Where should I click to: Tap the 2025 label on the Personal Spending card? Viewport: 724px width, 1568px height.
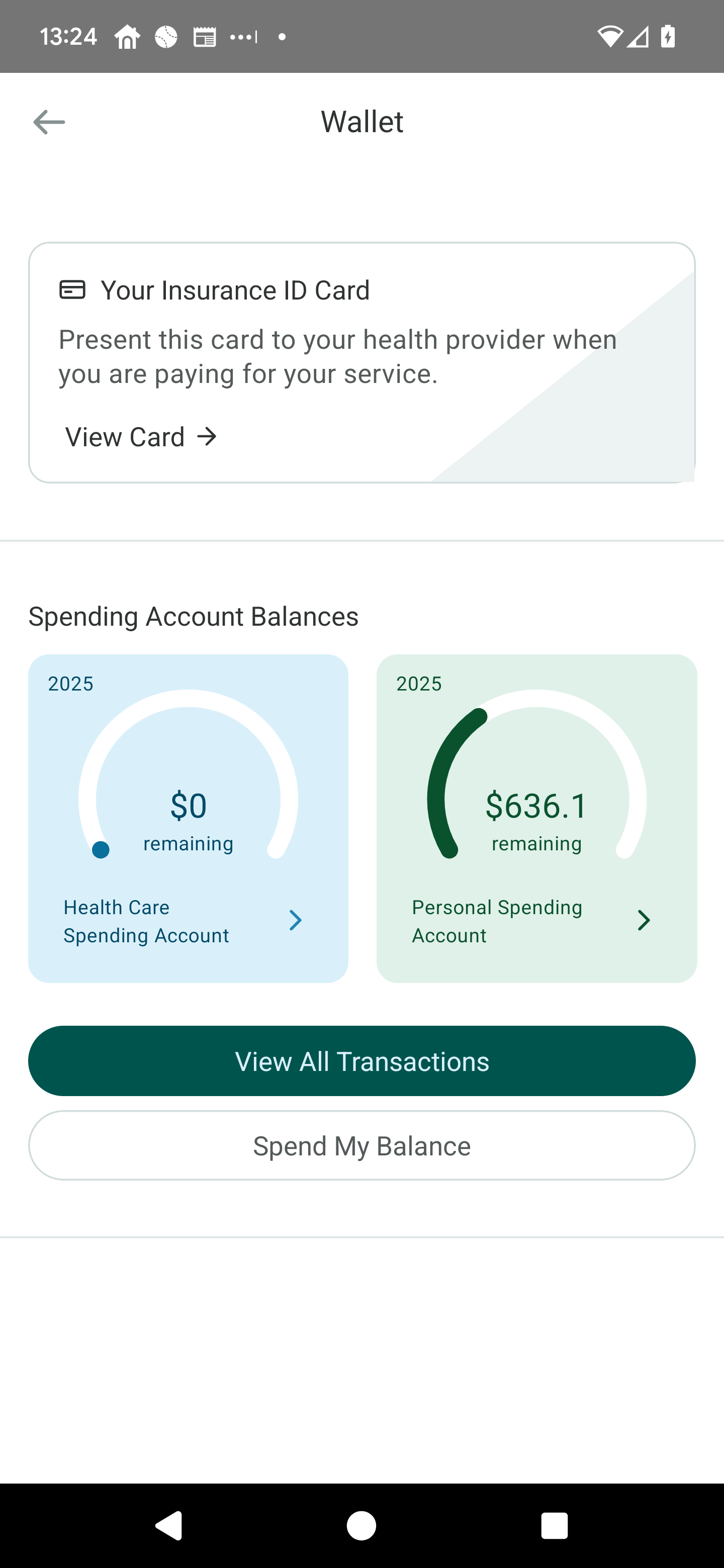click(419, 683)
